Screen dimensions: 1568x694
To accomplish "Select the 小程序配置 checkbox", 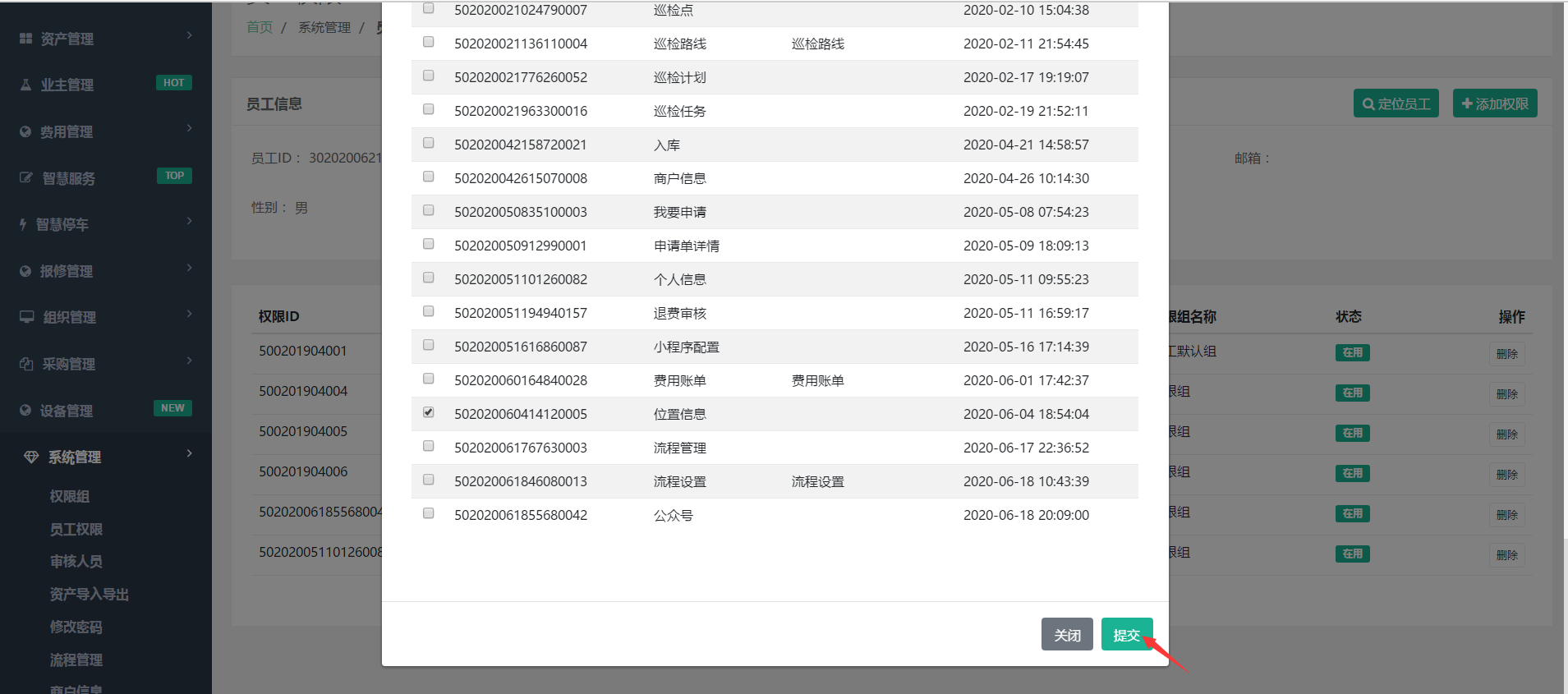I will coord(428,345).
